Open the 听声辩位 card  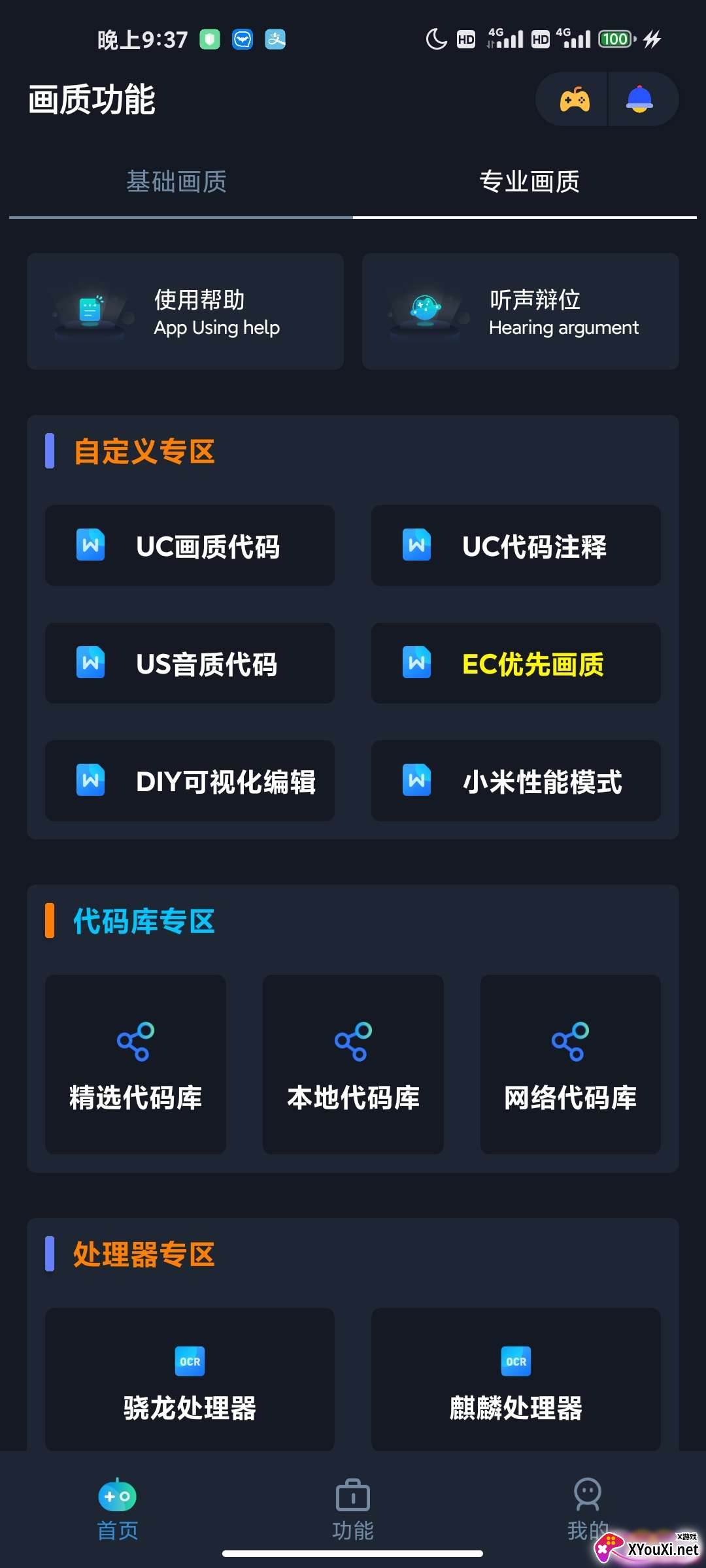tap(520, 312)
